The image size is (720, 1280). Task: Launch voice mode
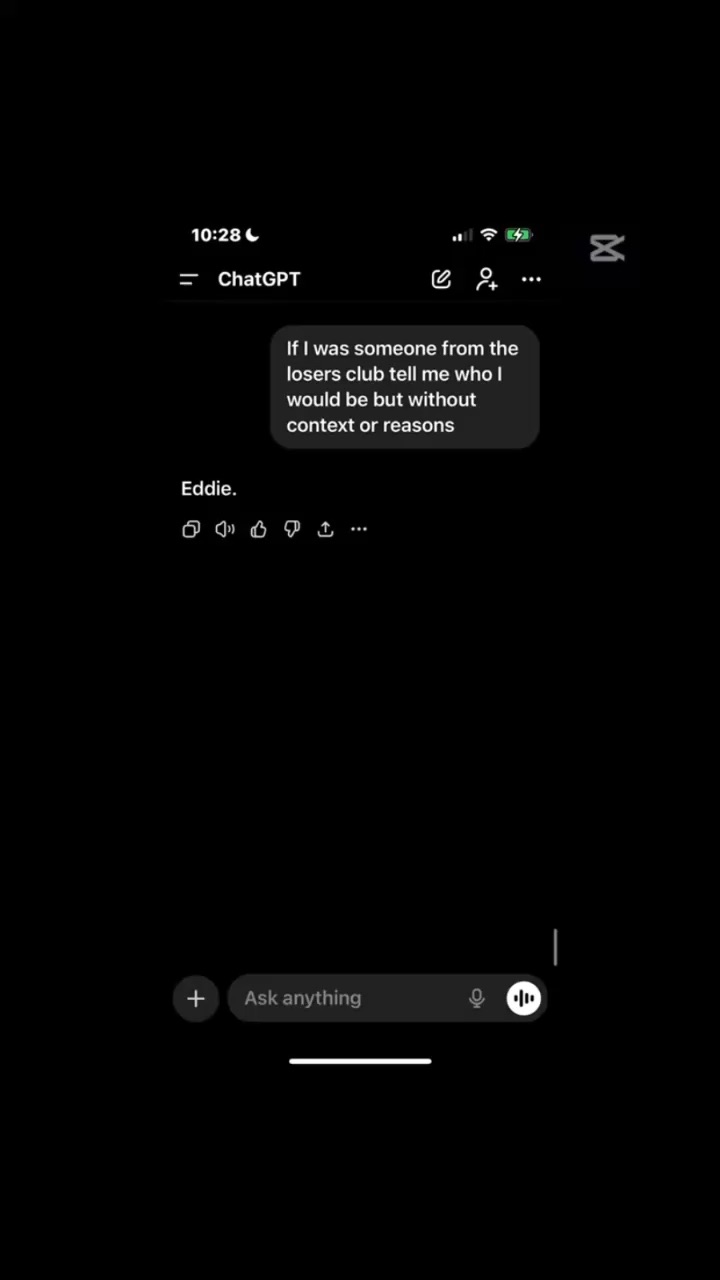524,998
